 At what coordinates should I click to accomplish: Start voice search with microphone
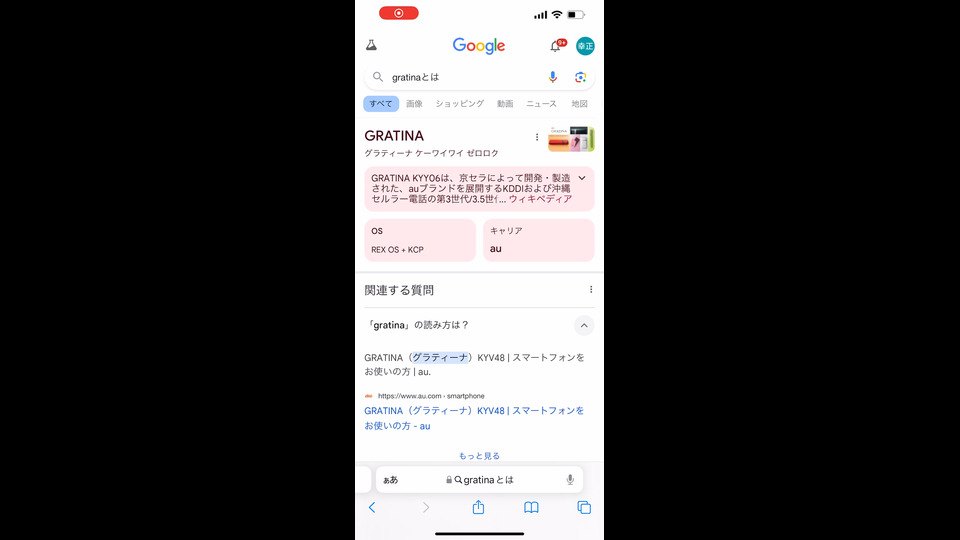(x=553, y=77)
